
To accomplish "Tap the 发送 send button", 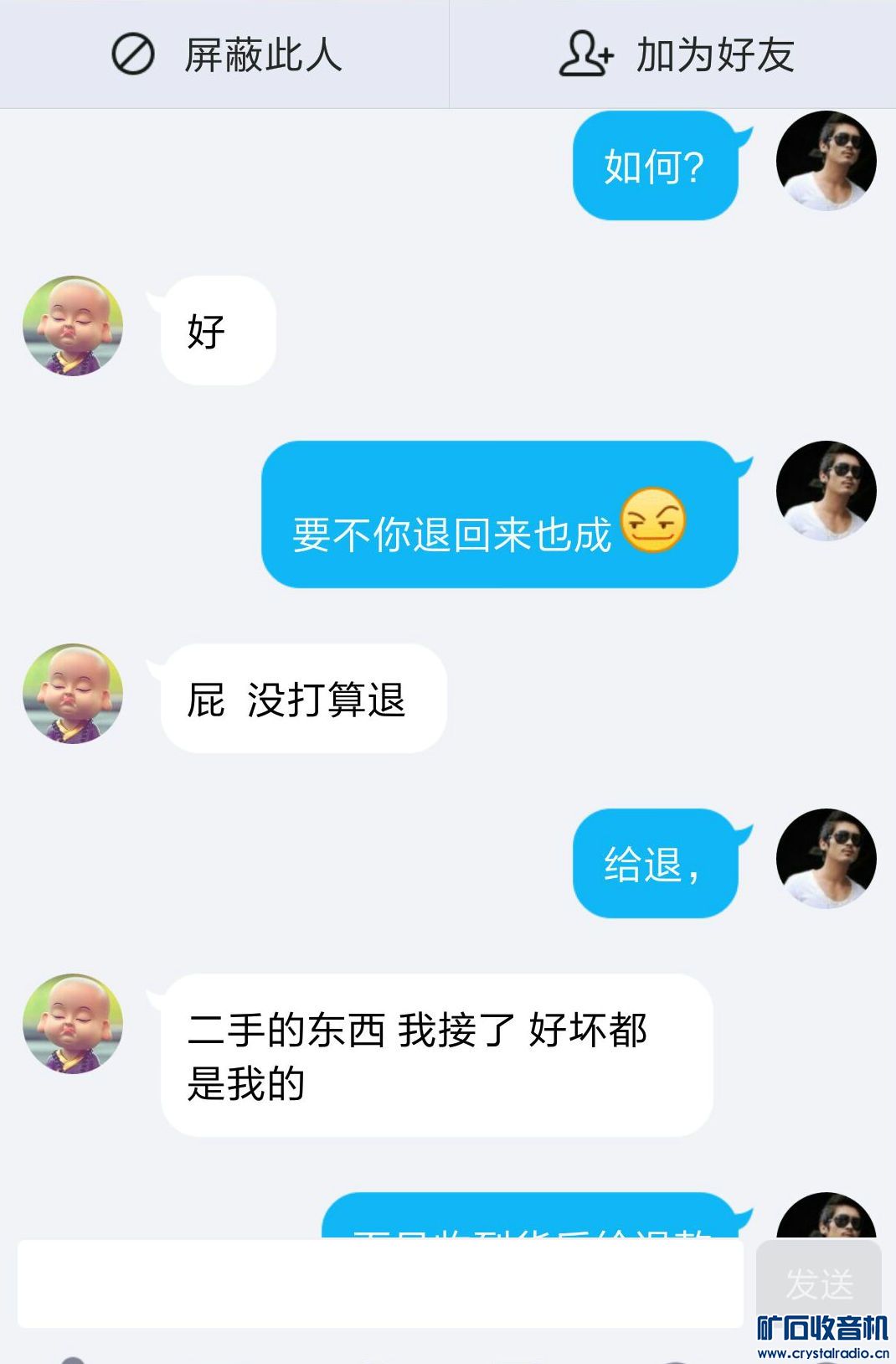I will pos(818,1283).
